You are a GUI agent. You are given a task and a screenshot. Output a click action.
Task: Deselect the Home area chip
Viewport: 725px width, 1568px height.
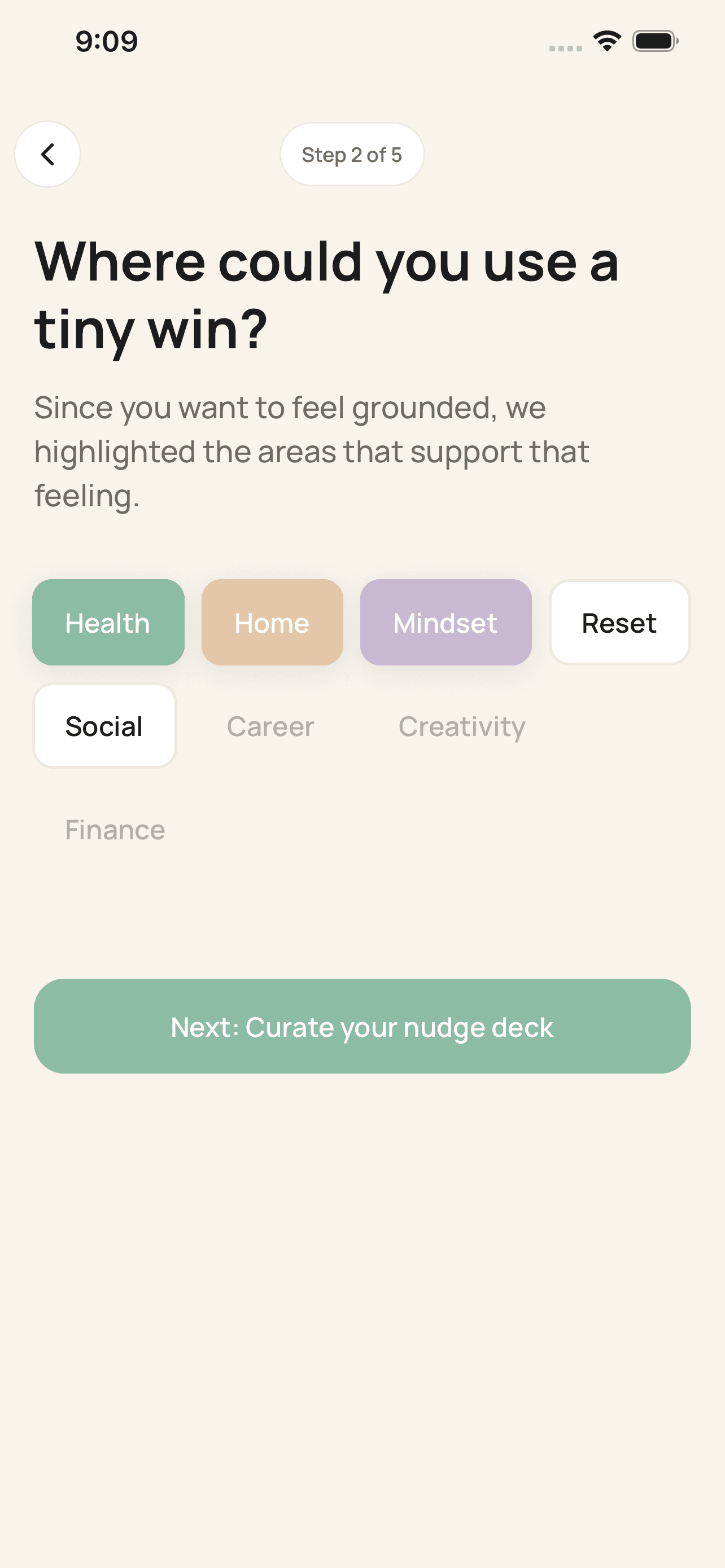pos(272,622)
